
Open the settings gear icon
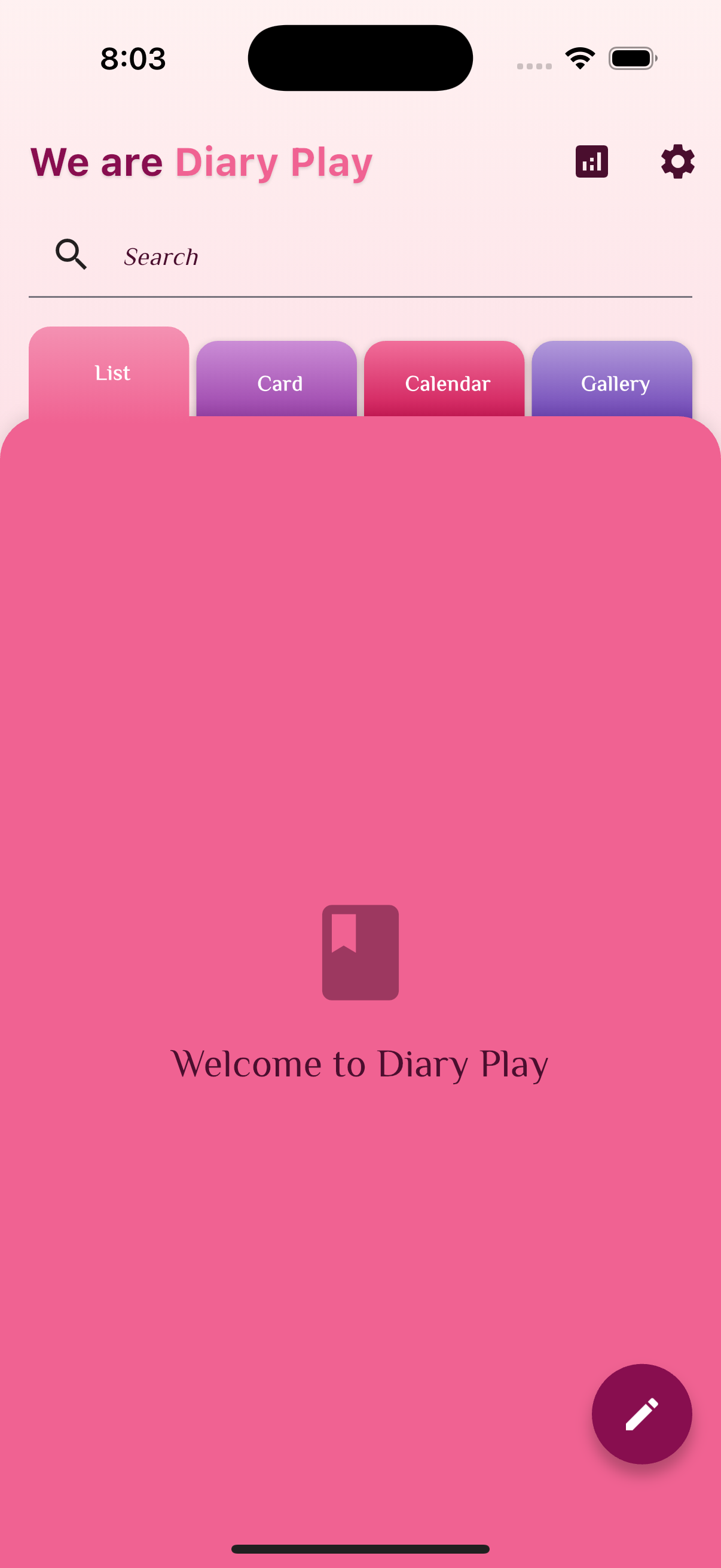coord(677,161)
